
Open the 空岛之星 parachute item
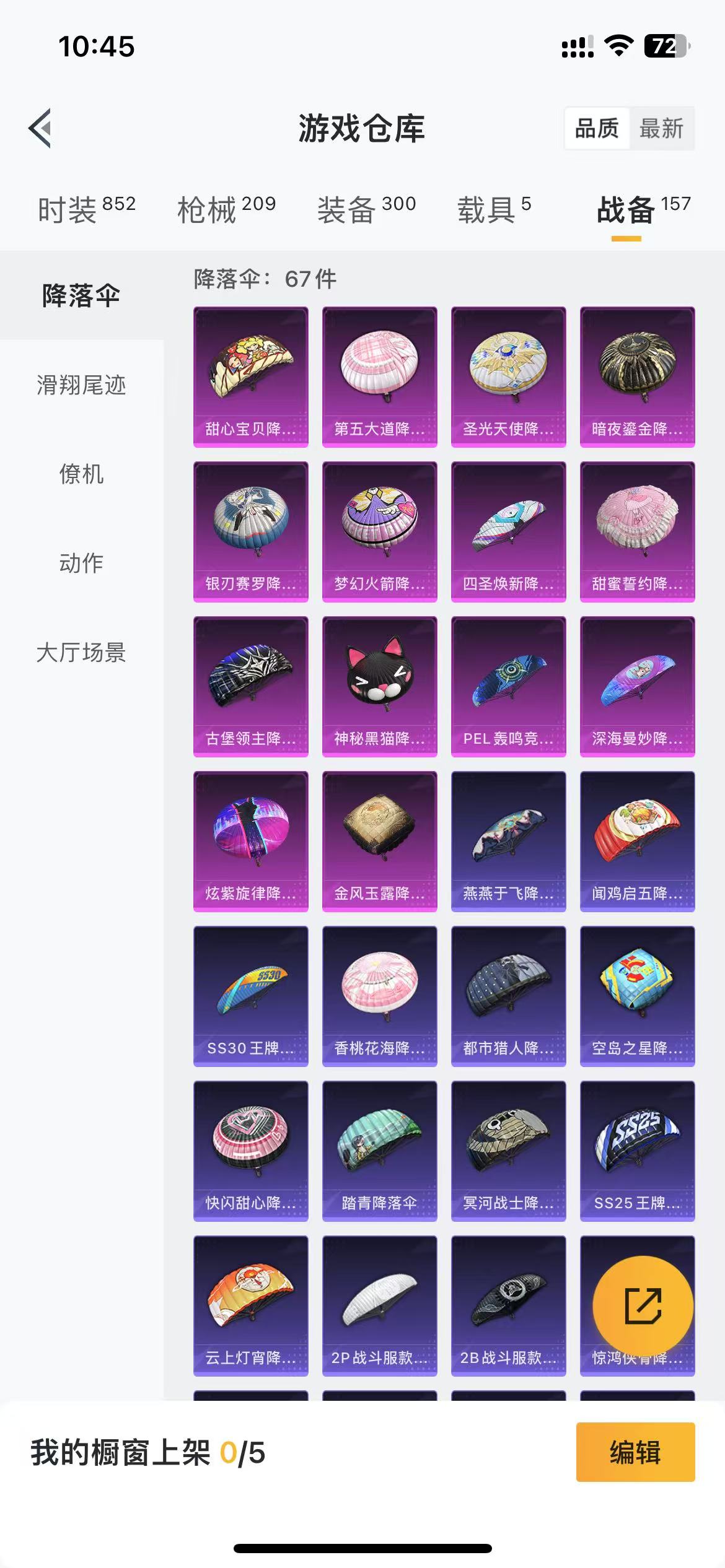[x=637, y=996]
